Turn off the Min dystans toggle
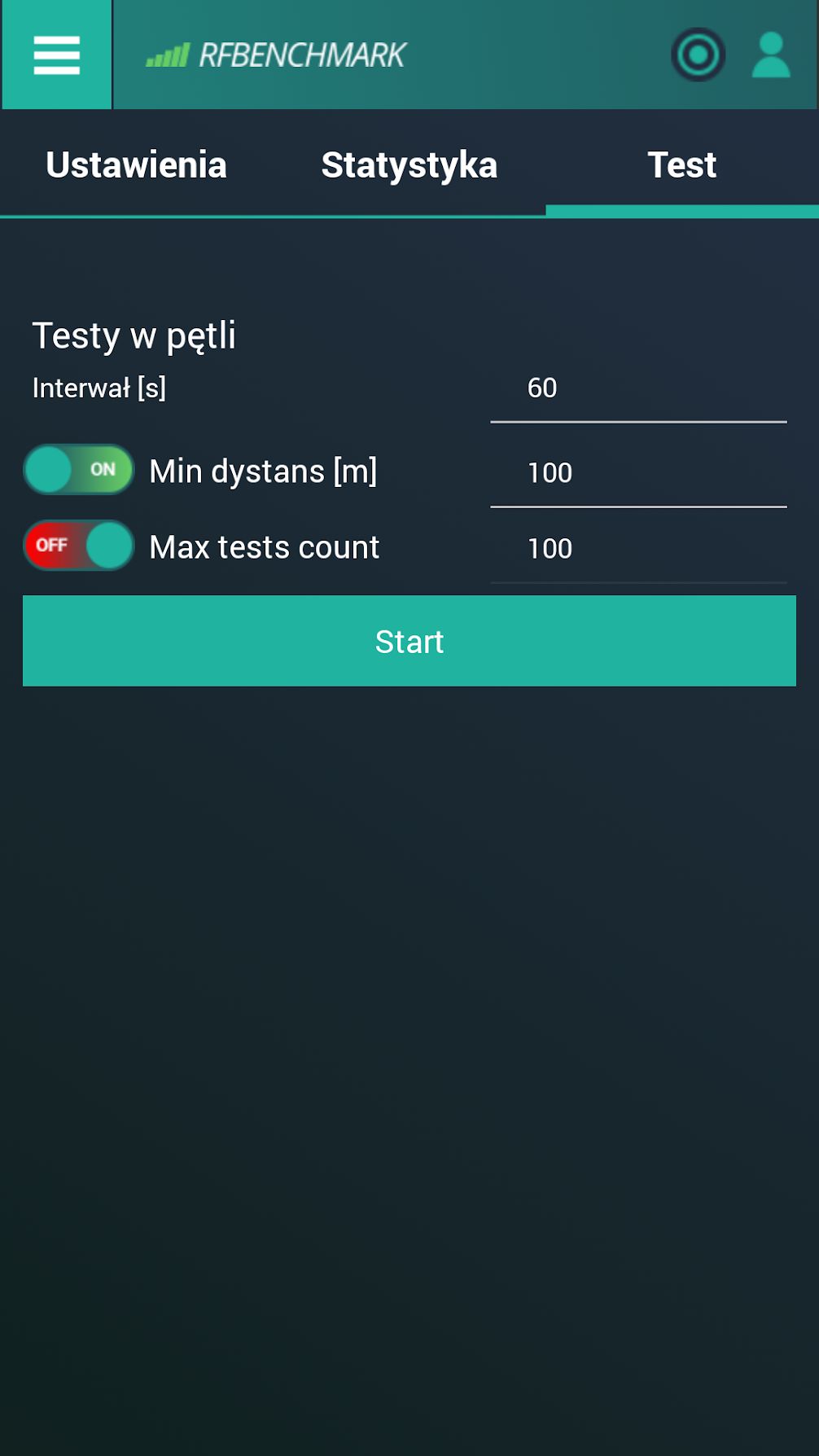 pyautogui.click(x=79, y=470)
